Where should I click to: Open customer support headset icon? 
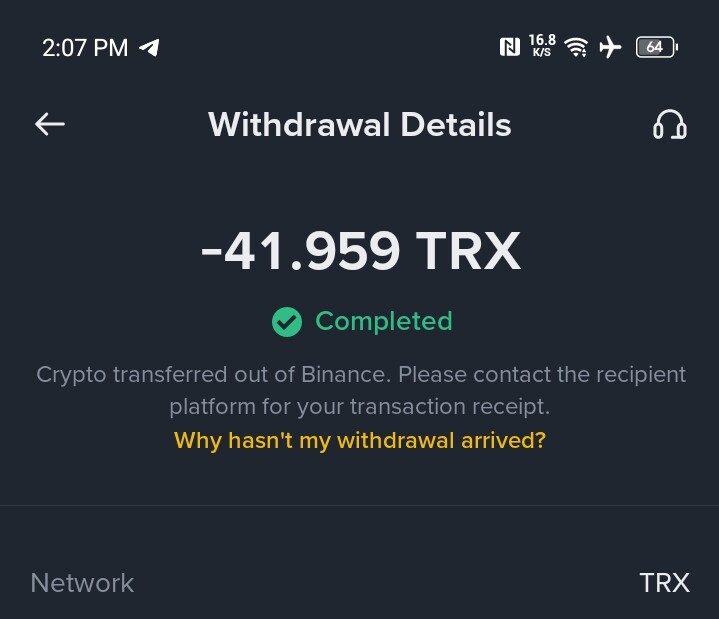[669, 124]
